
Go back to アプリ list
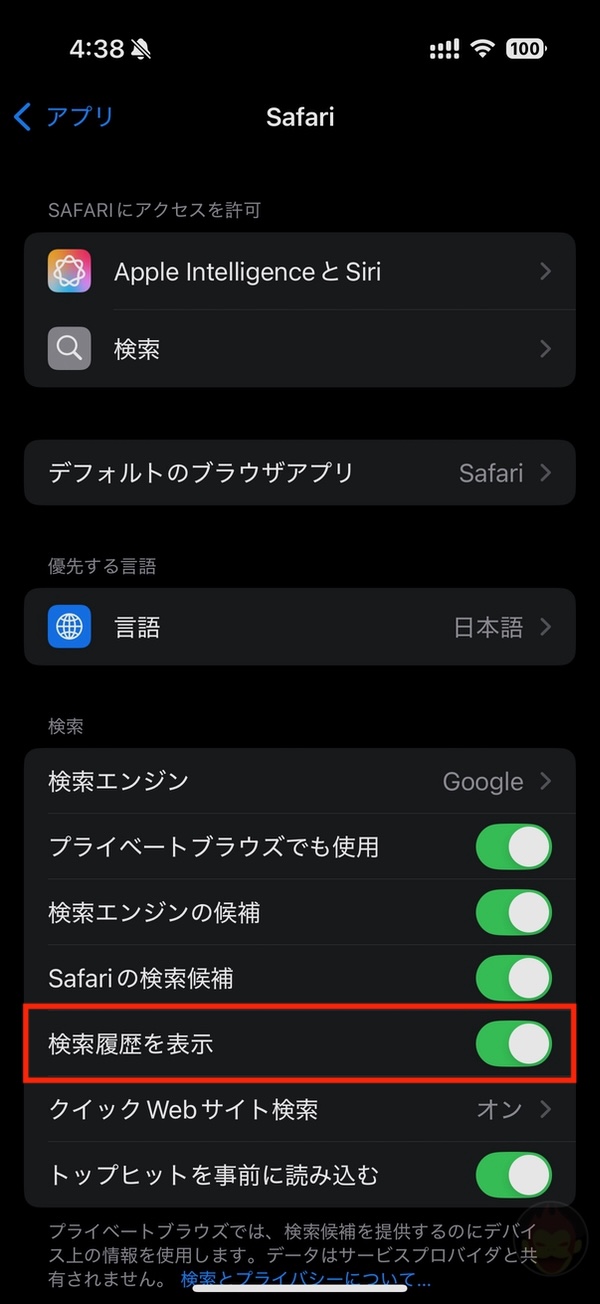point(64,117)
